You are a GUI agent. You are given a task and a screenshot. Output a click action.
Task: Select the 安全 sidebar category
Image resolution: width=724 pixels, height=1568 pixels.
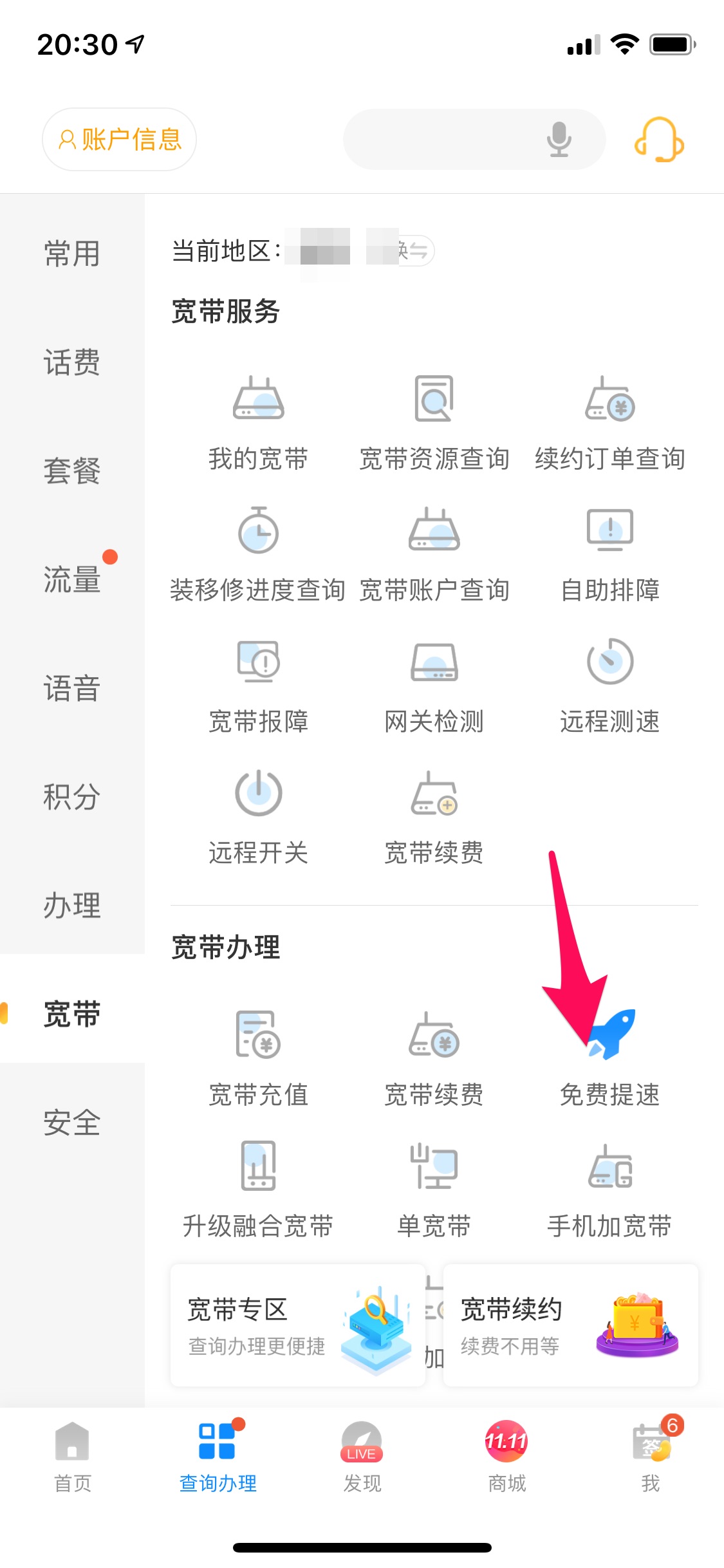[x=72, y=1123]
